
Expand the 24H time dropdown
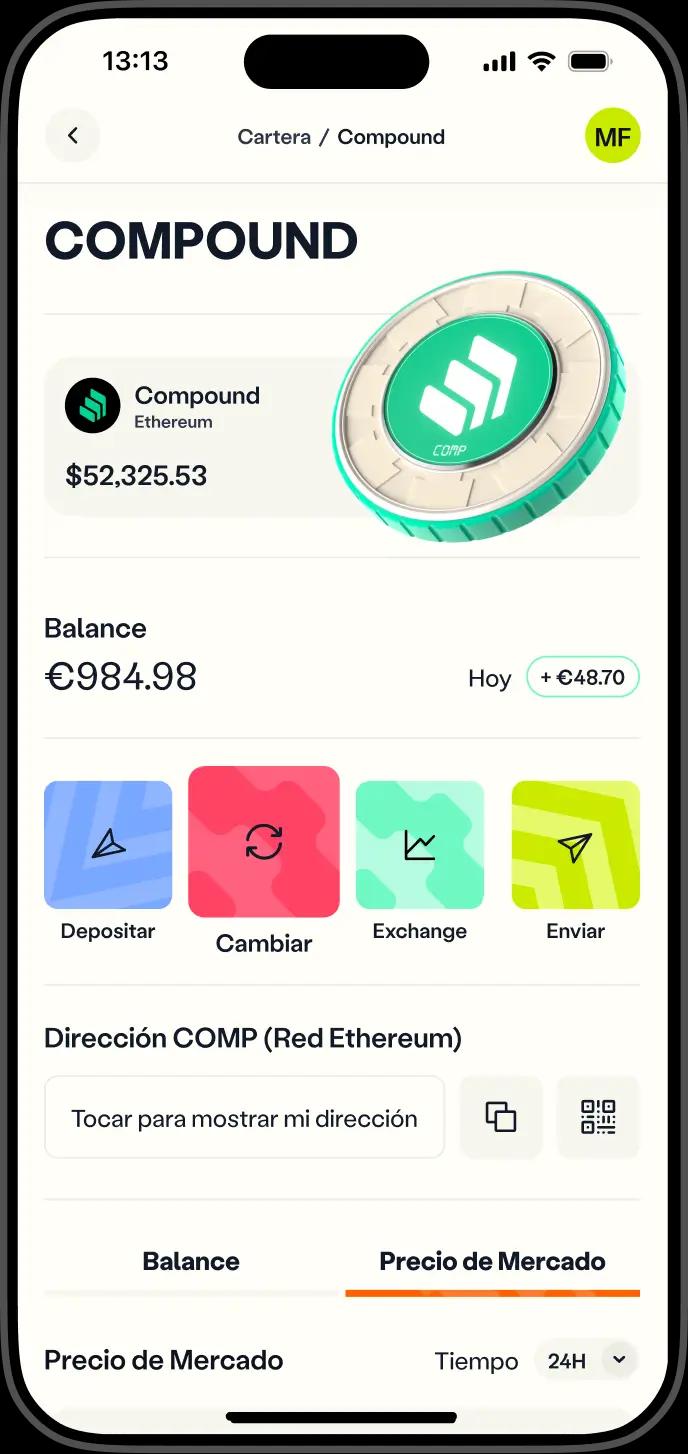[585, 1361]
